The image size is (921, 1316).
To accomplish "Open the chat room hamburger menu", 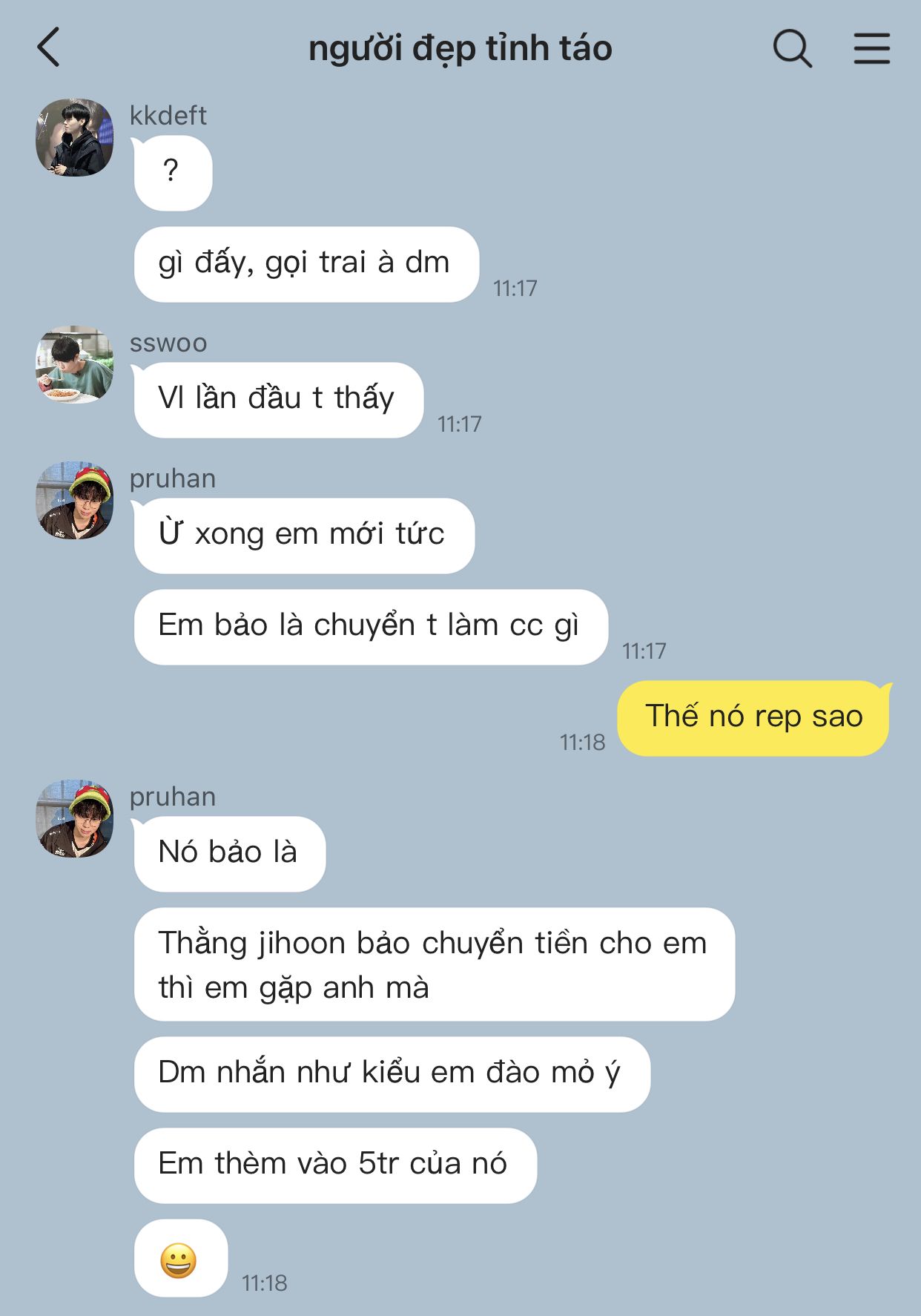I will click(871, 49).
